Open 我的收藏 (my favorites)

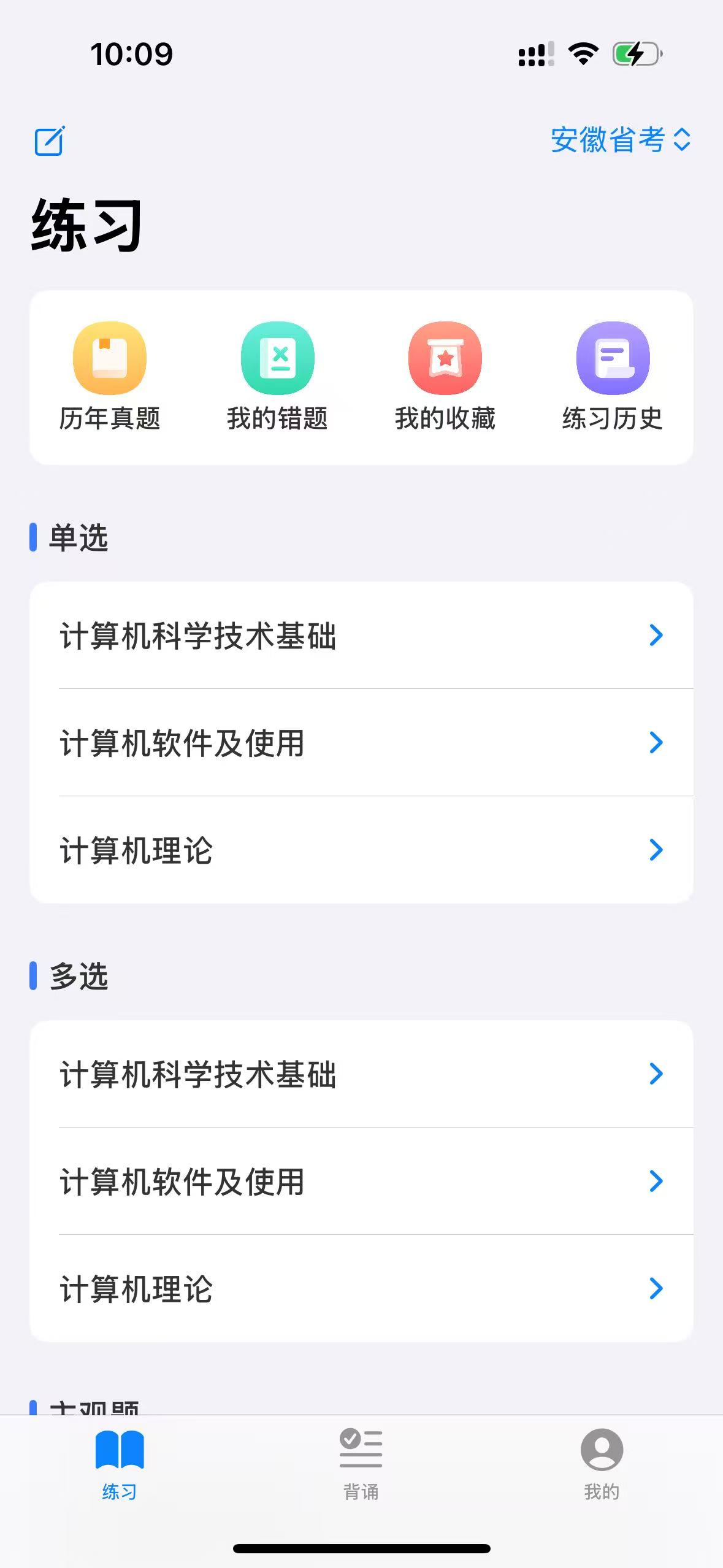tap(445, 359)
